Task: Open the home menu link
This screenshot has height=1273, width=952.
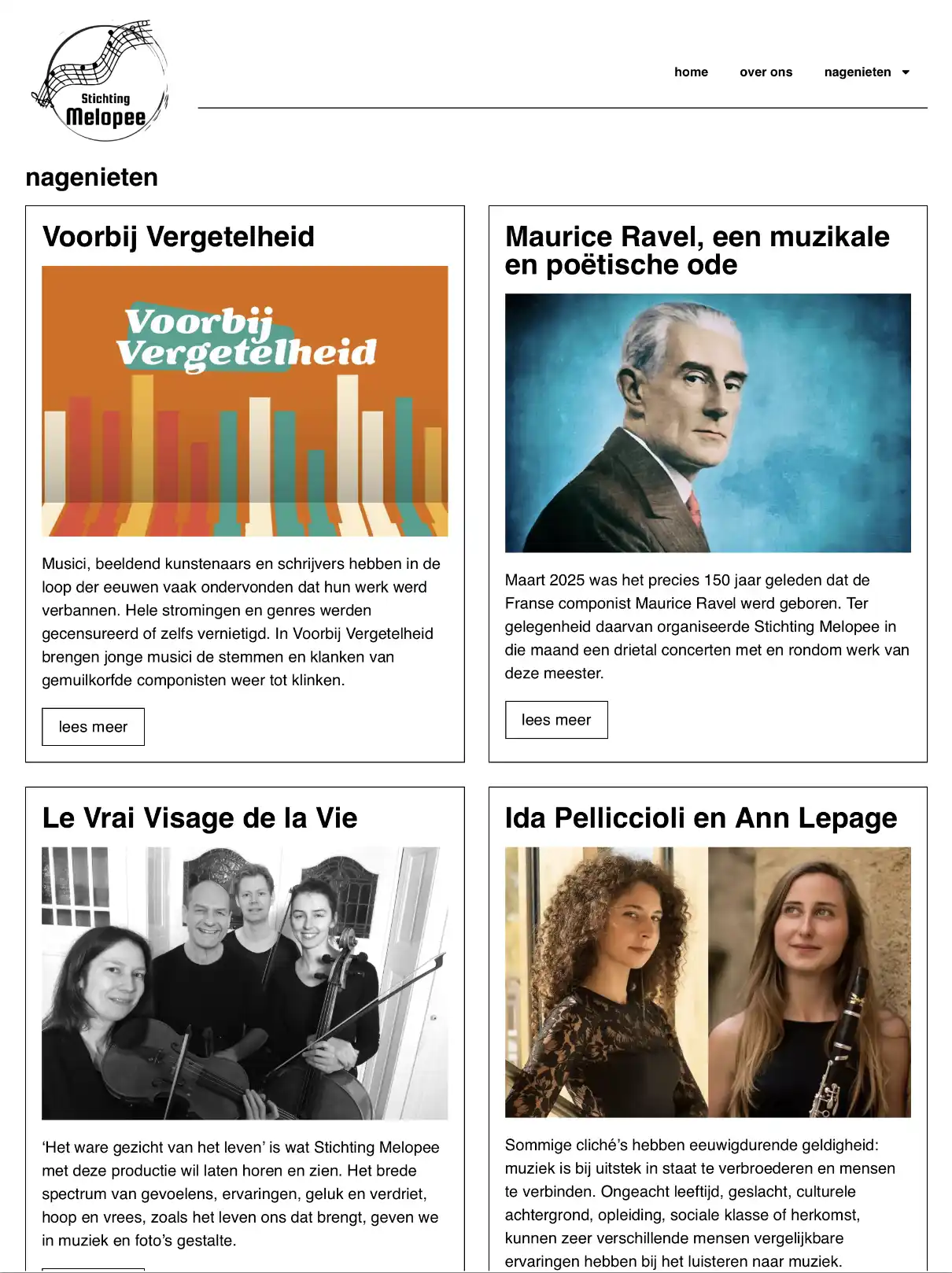Action: pyautogui.click(x=691, y=72)
